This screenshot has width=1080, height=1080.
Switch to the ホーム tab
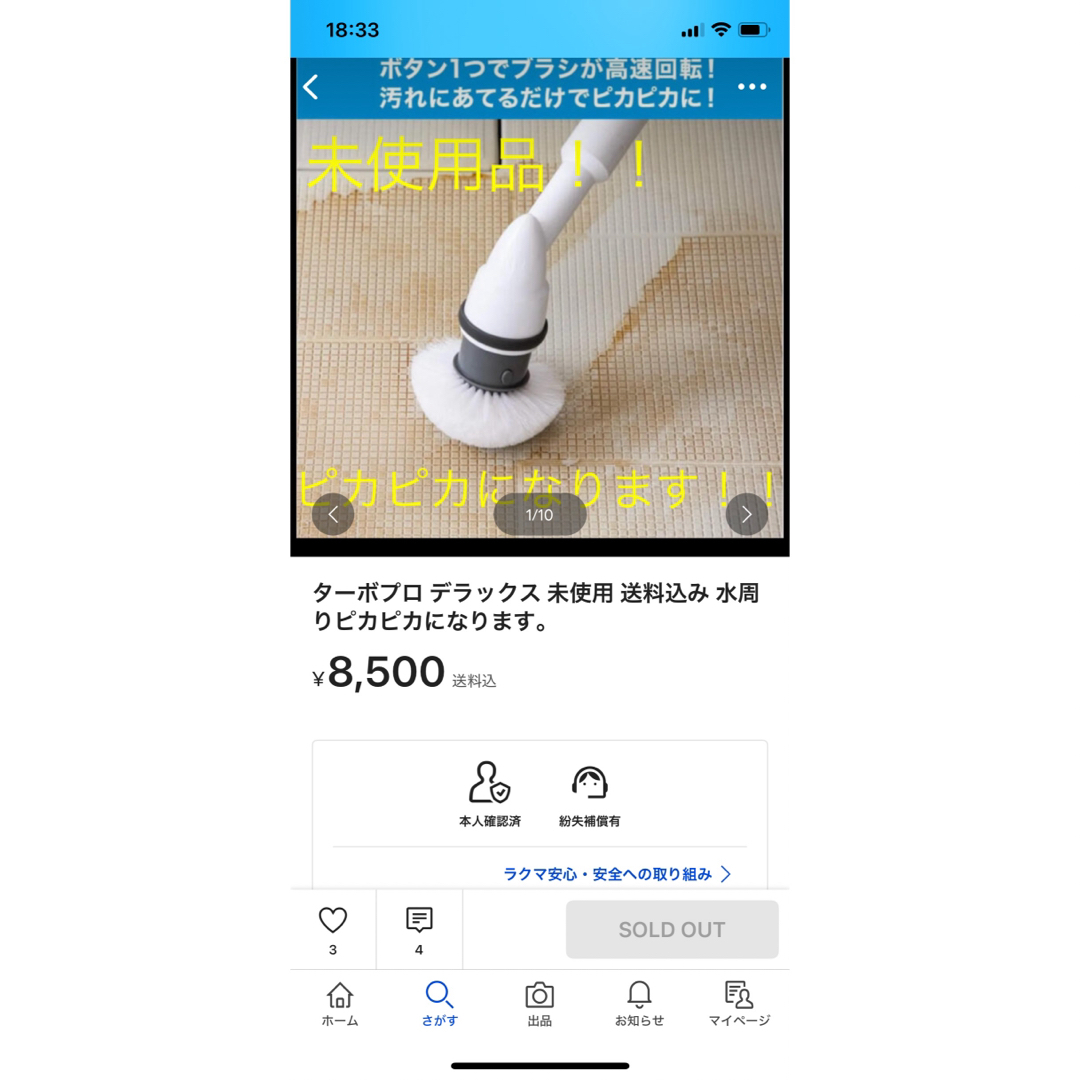pos(340,1004)
